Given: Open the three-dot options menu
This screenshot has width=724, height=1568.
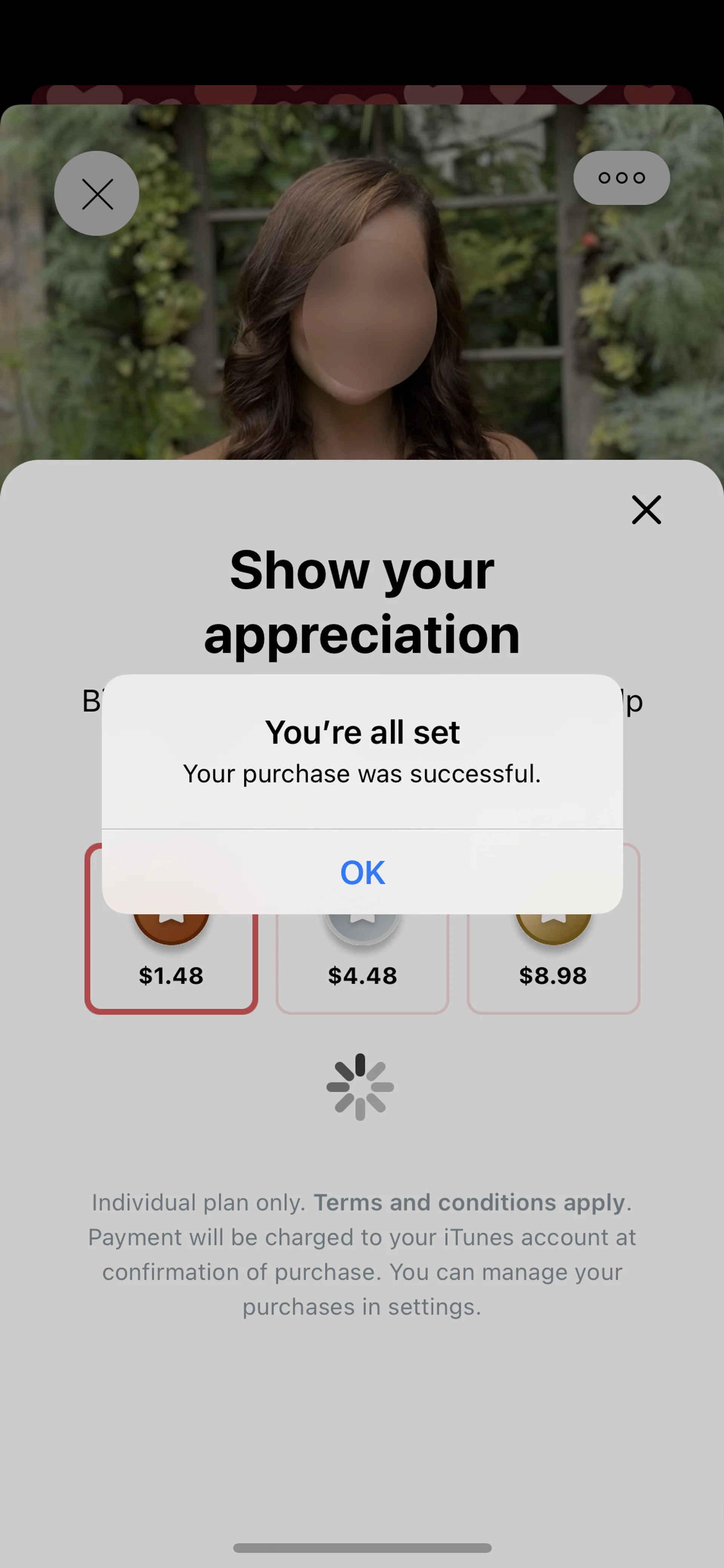Looking at the screenshot, I should pos(621,178).
